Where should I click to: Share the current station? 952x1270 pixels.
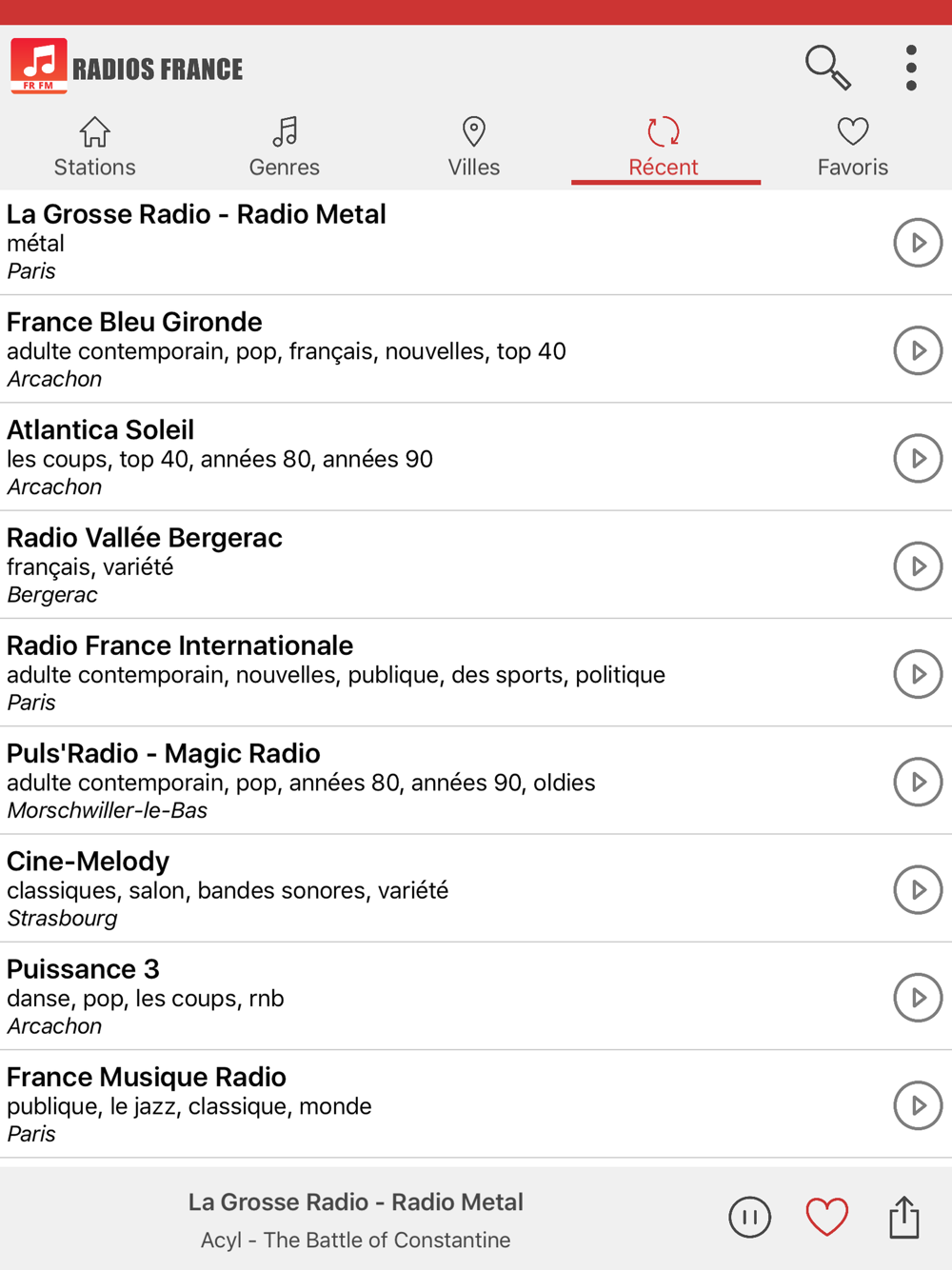[903, 1217]
